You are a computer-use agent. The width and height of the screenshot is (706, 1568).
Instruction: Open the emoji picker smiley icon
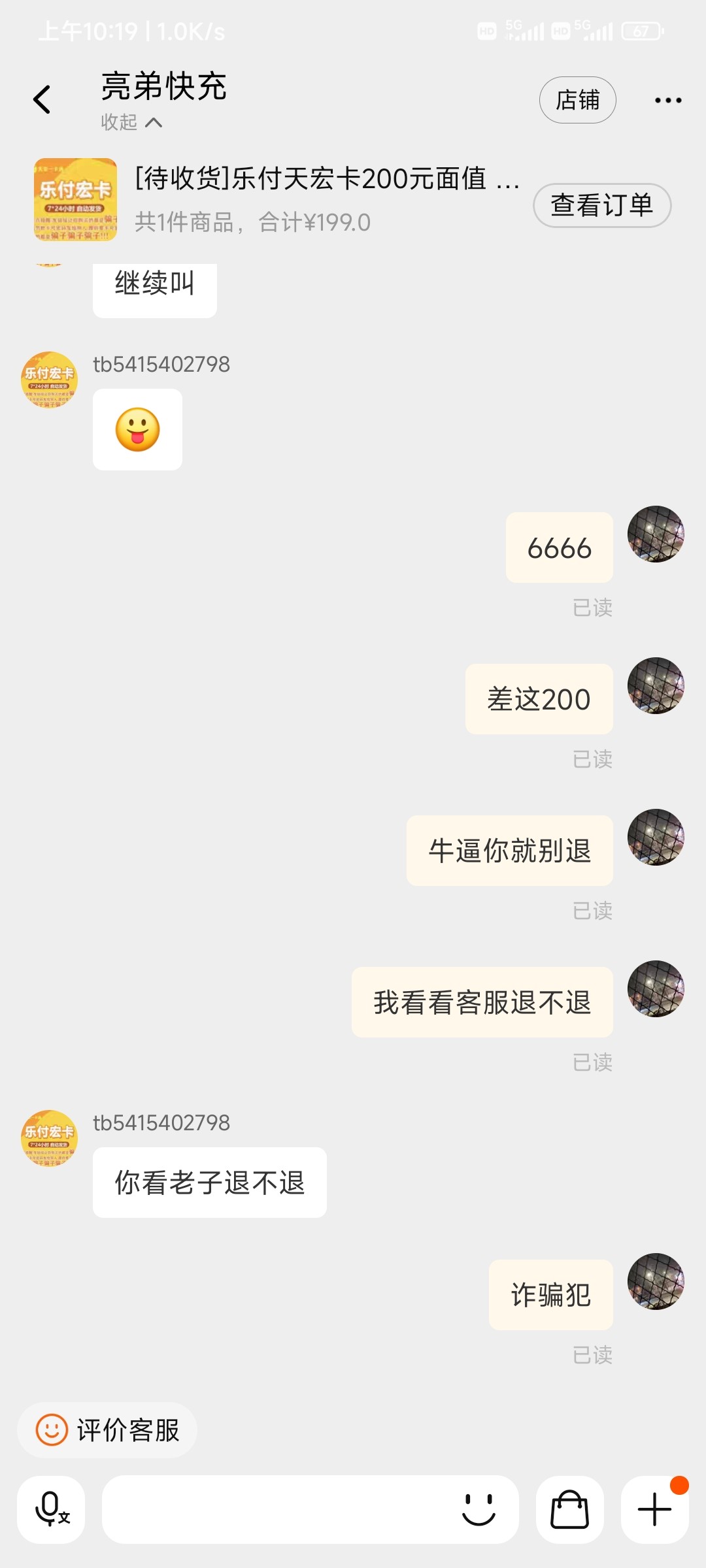click(x=478, y=1511)
